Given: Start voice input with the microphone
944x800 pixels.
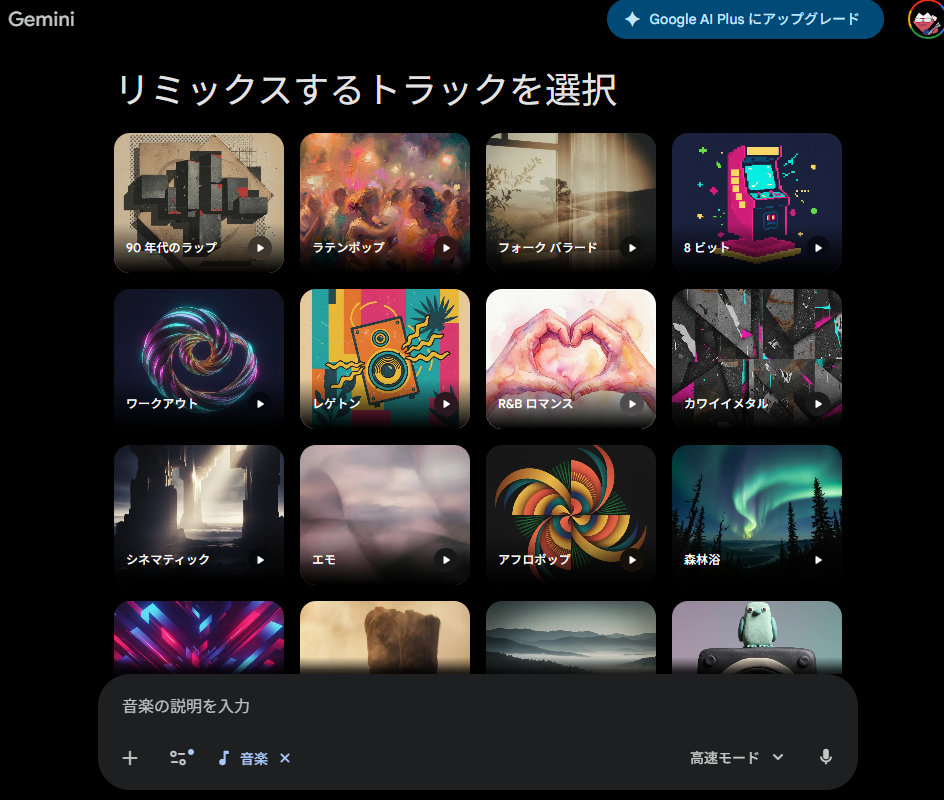Looking at the screenshot, I should click(826, 758).
